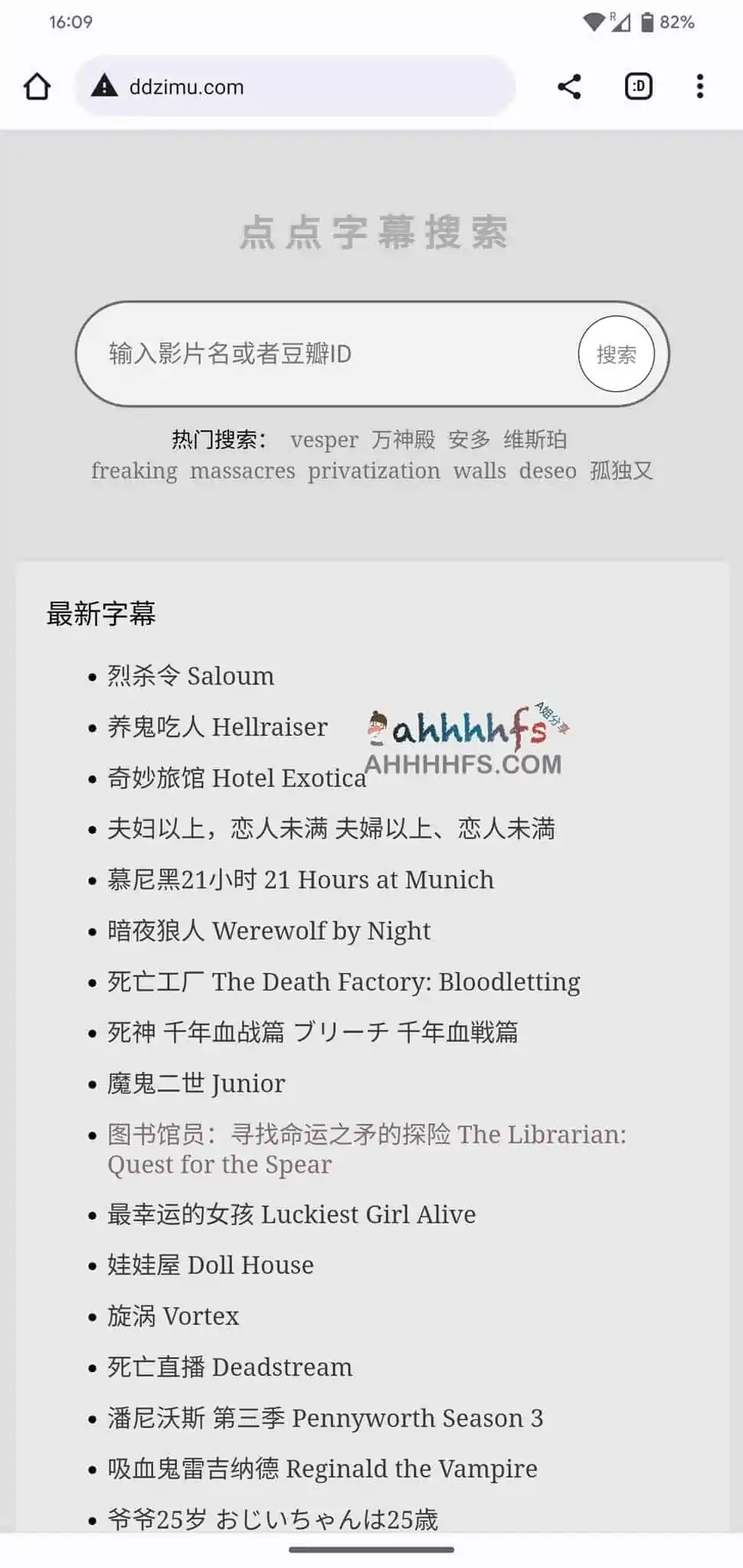Open 死亡直播 Deadstream subtitles
Viewport: 743px width, 1568px height.
(230, 1367)
